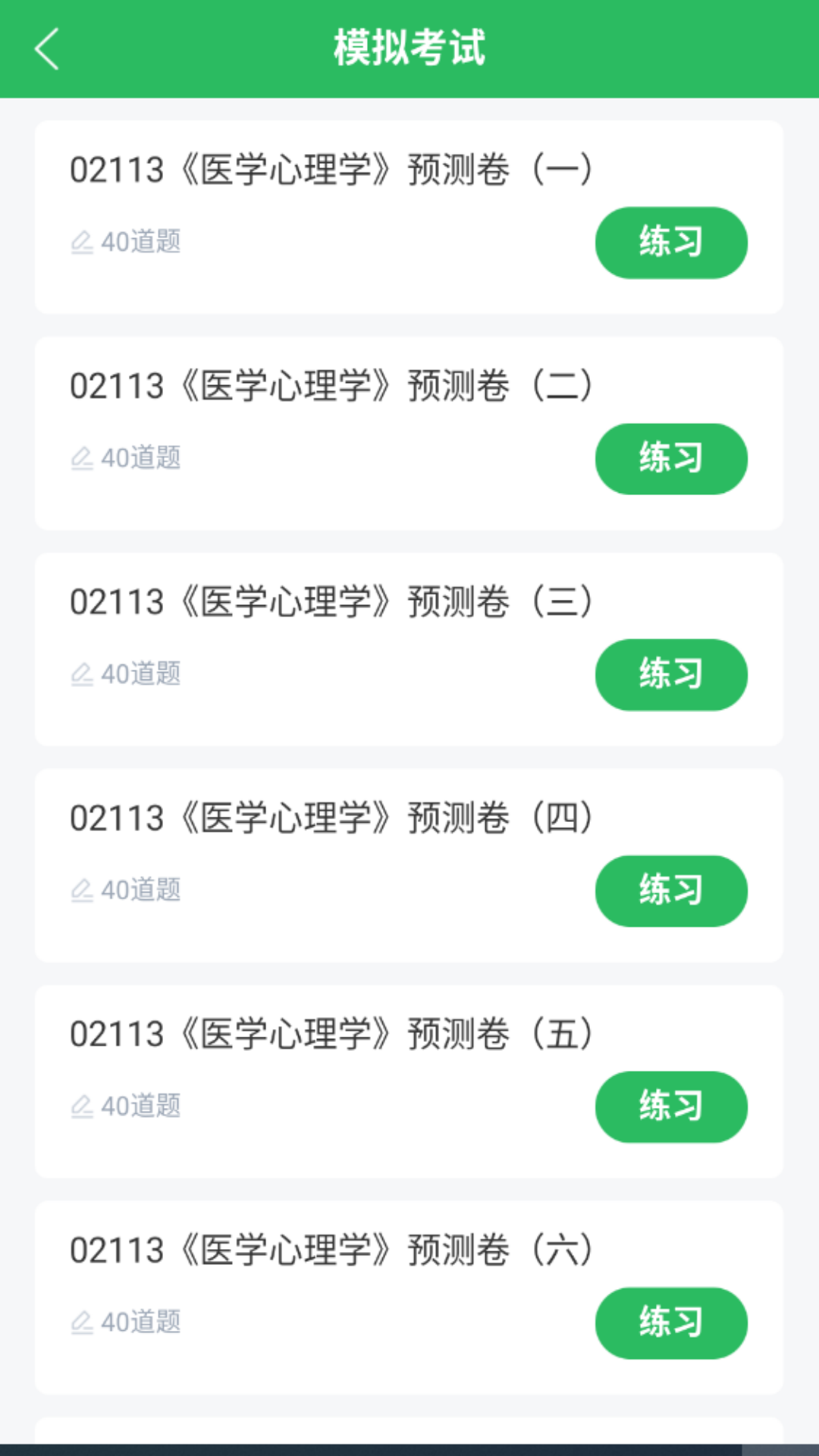The height and width of the screenshot is (1456, 819).
Task: Click the pencil icon on 预测卷（六）card
Action: coord(83,1323)
